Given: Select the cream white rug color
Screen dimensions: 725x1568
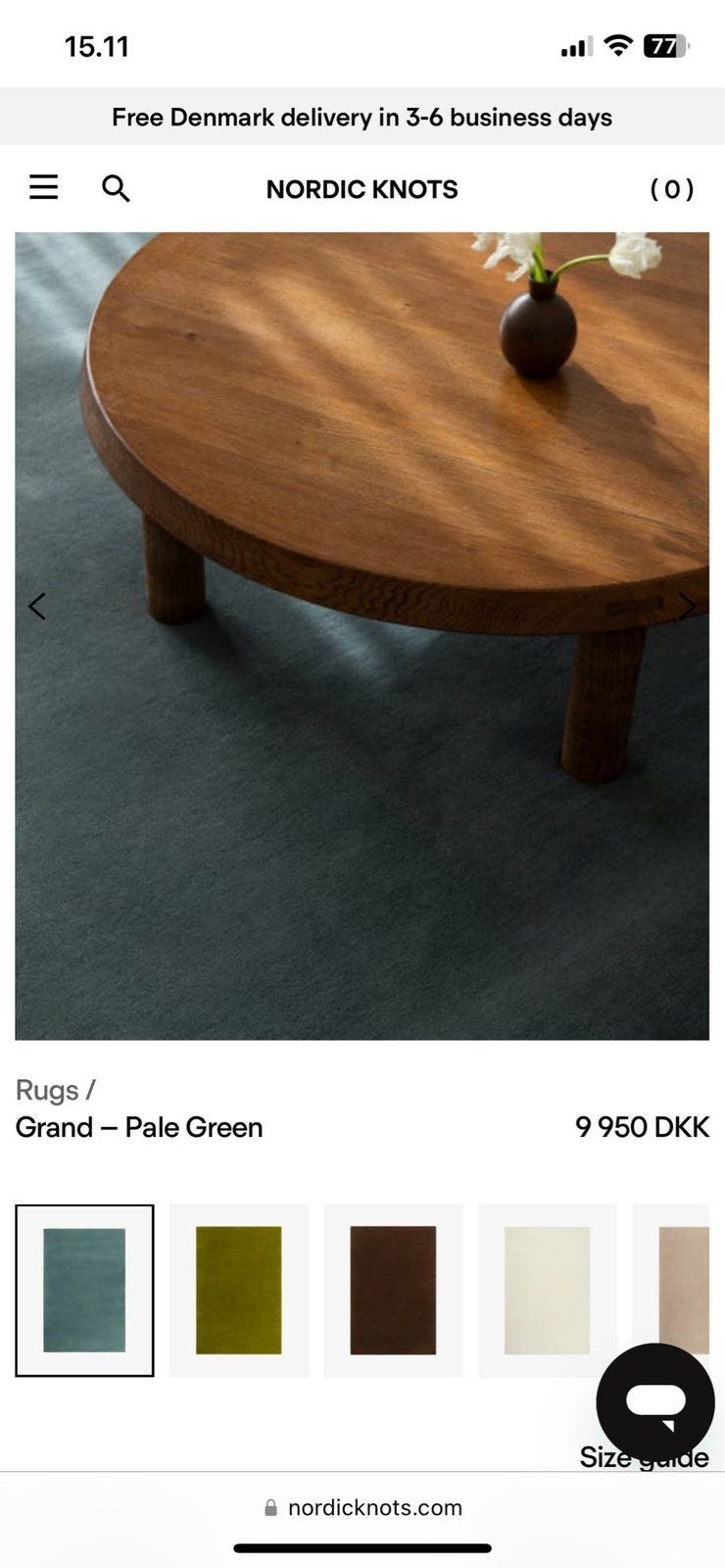Looking at the screenshot, I should [548, 1289].
